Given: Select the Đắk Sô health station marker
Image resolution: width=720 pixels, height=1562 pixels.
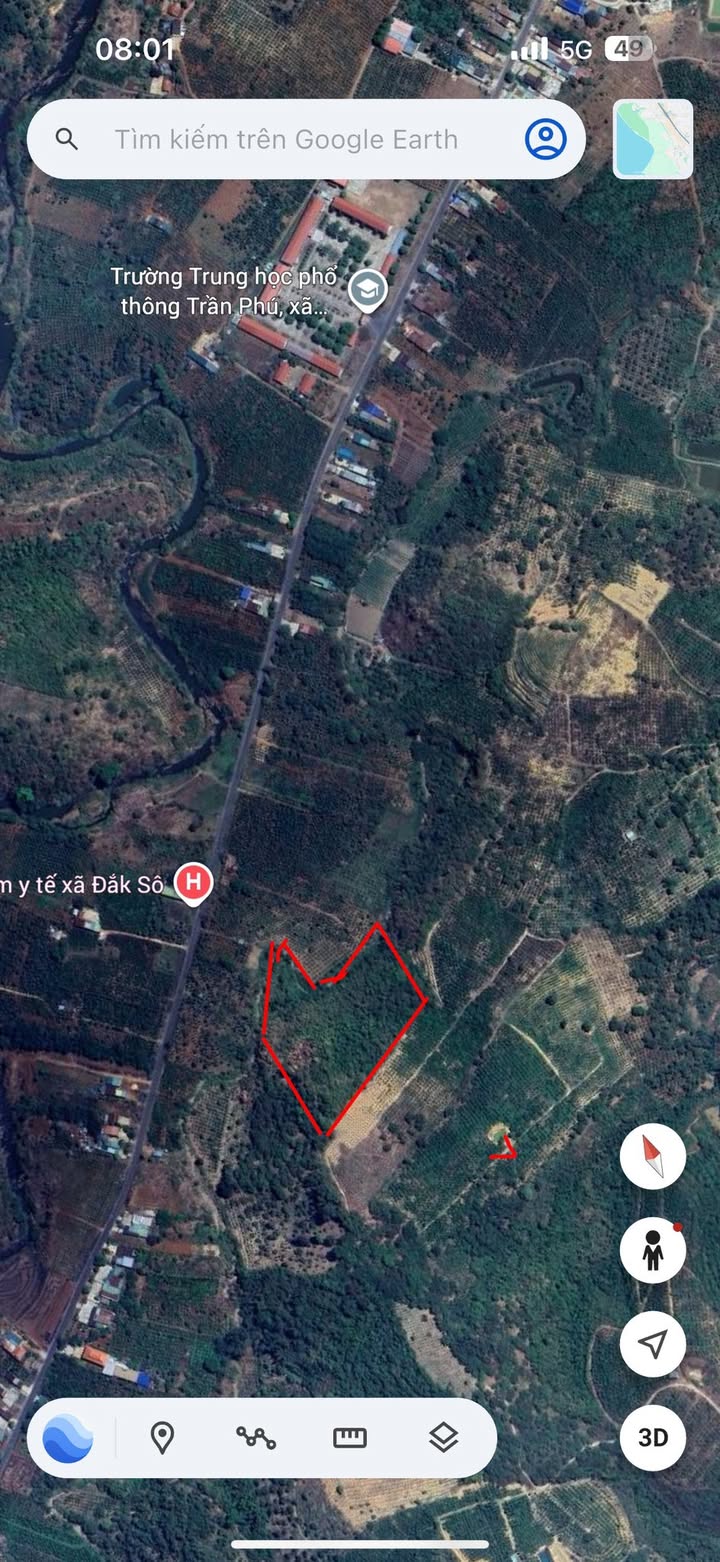Looking at the screenshot, I should [x=193, y=883].
